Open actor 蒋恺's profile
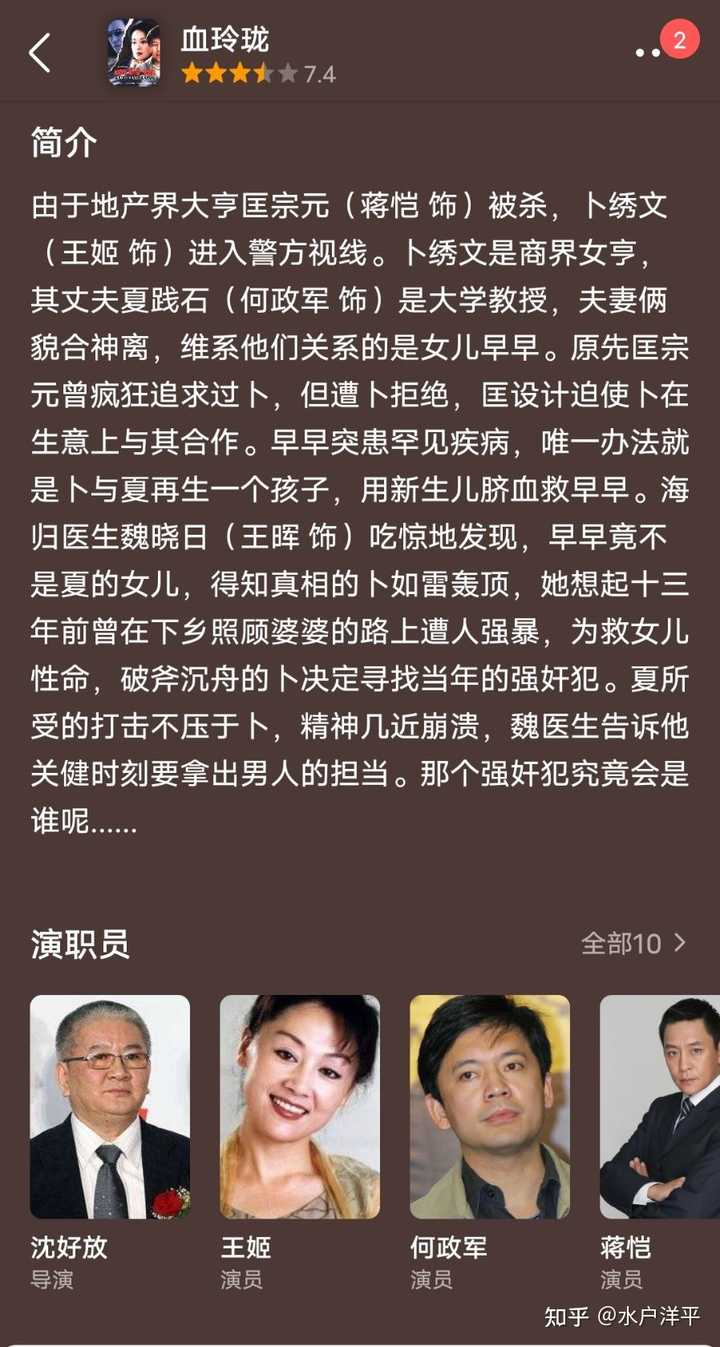This screenshot has height=1347, width=720. click(660, 1106)
